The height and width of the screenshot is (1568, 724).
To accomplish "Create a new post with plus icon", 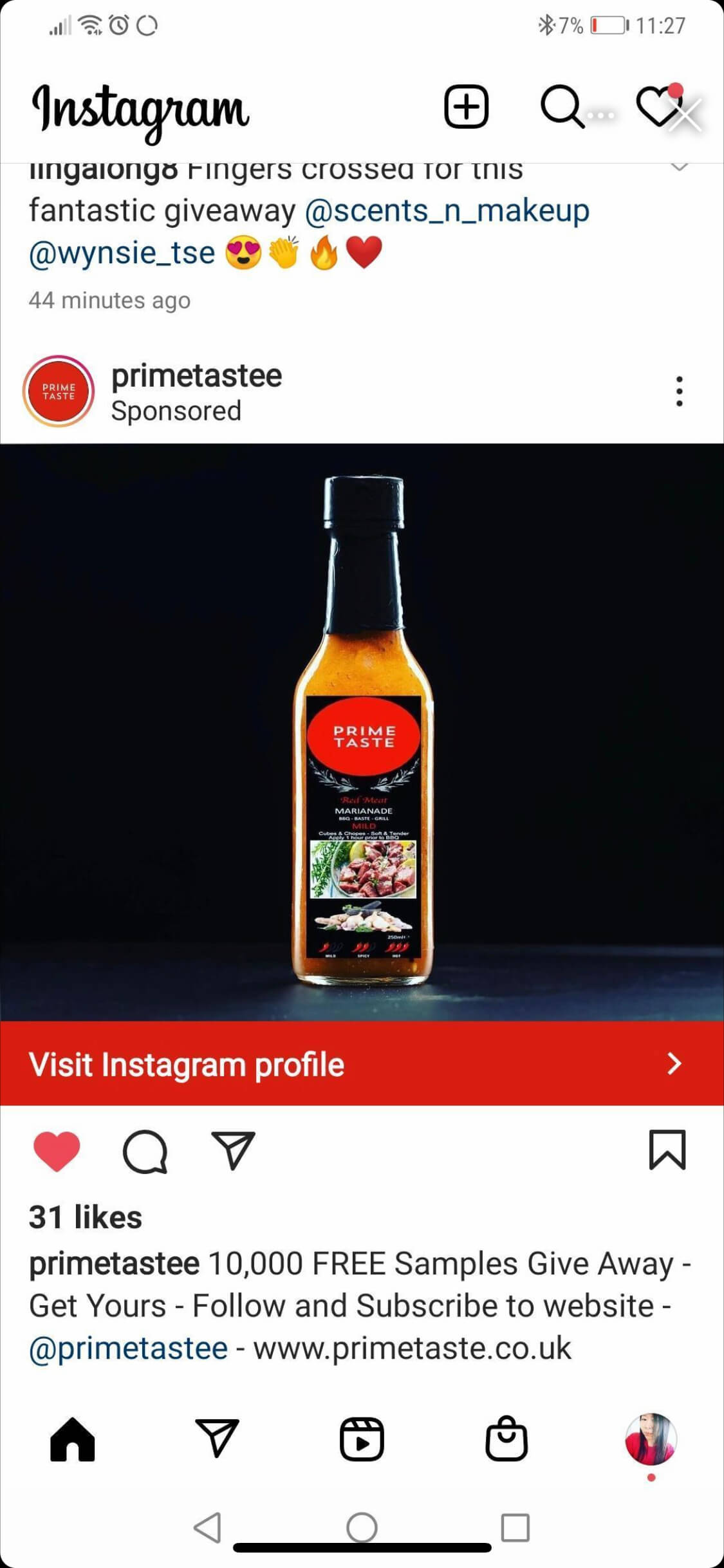I will pyautogui.click(x=466, y=107).
